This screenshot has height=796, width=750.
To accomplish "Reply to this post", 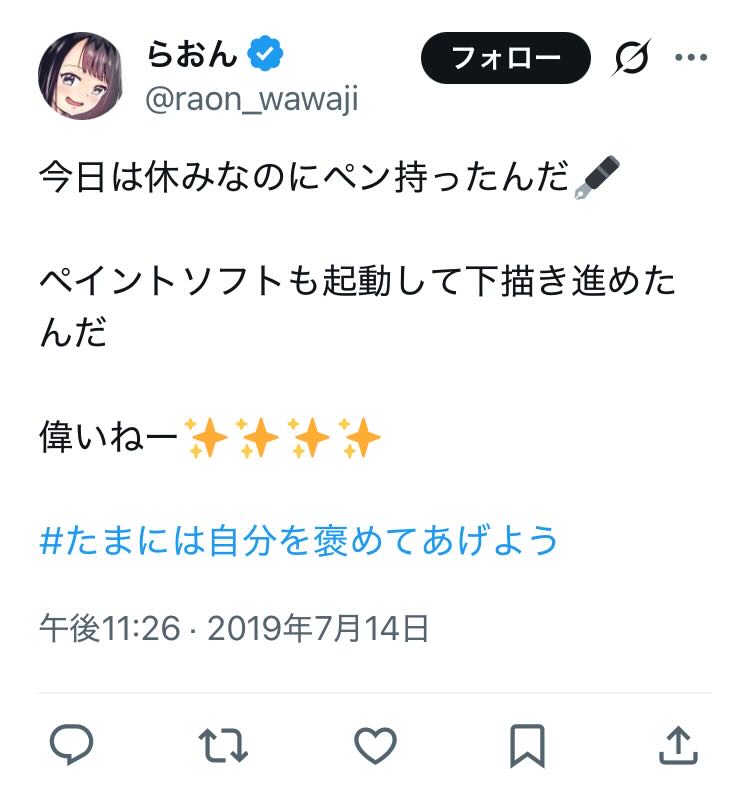I will (71, 744).
